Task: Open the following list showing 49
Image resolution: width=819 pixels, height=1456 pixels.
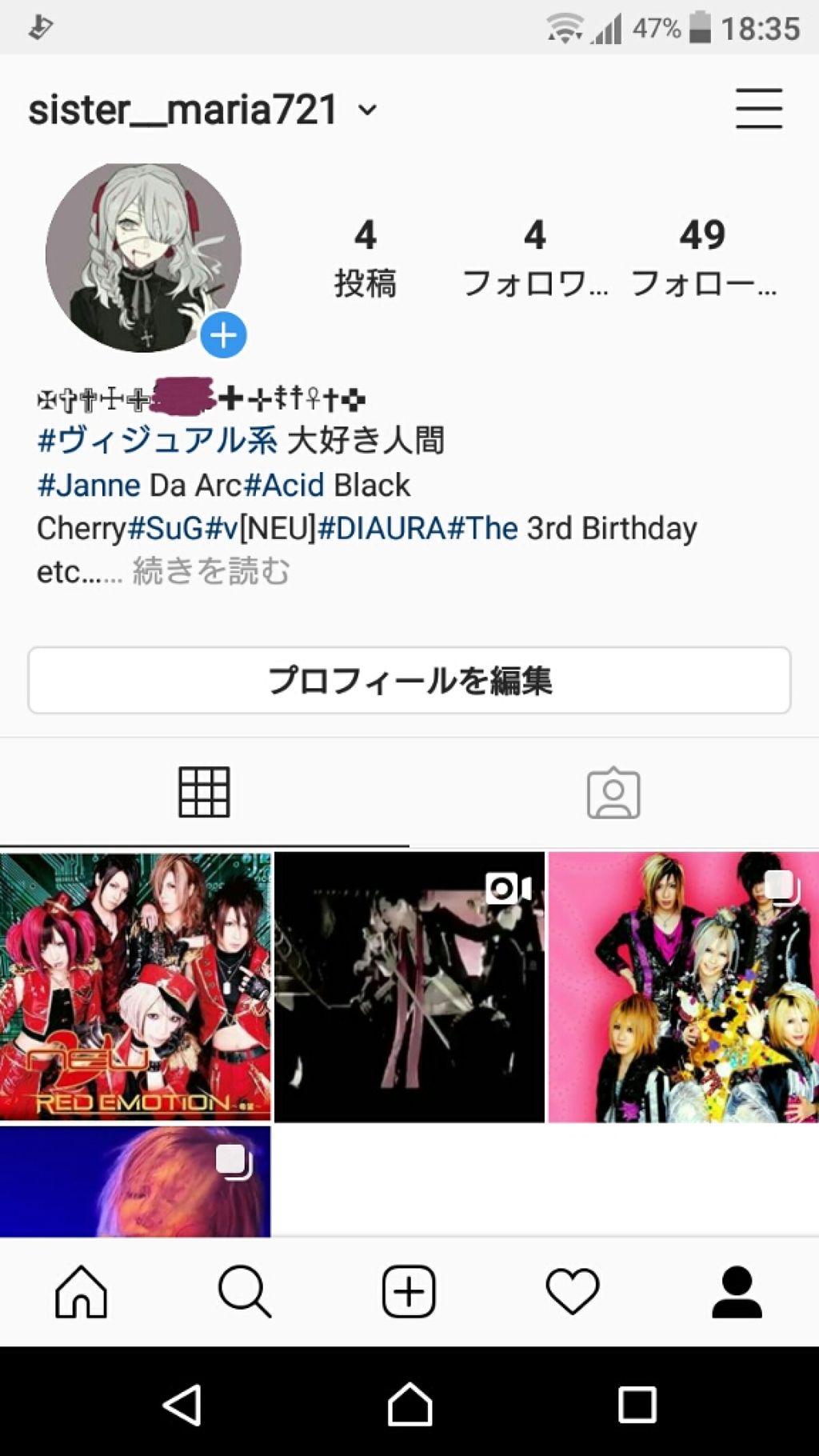Action: point(703,258)
